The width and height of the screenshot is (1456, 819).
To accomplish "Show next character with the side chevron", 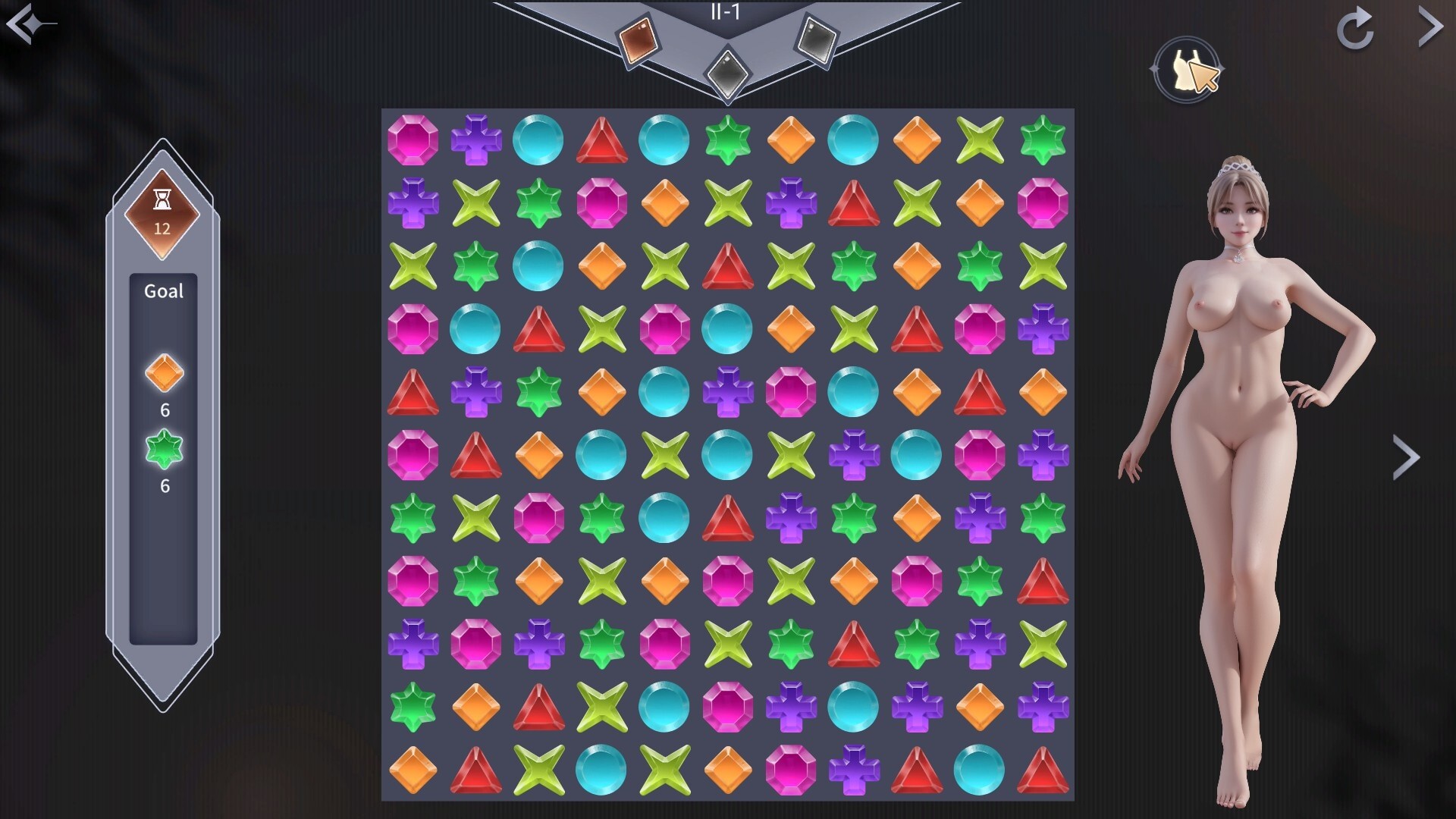I will tap(1405, 457).
